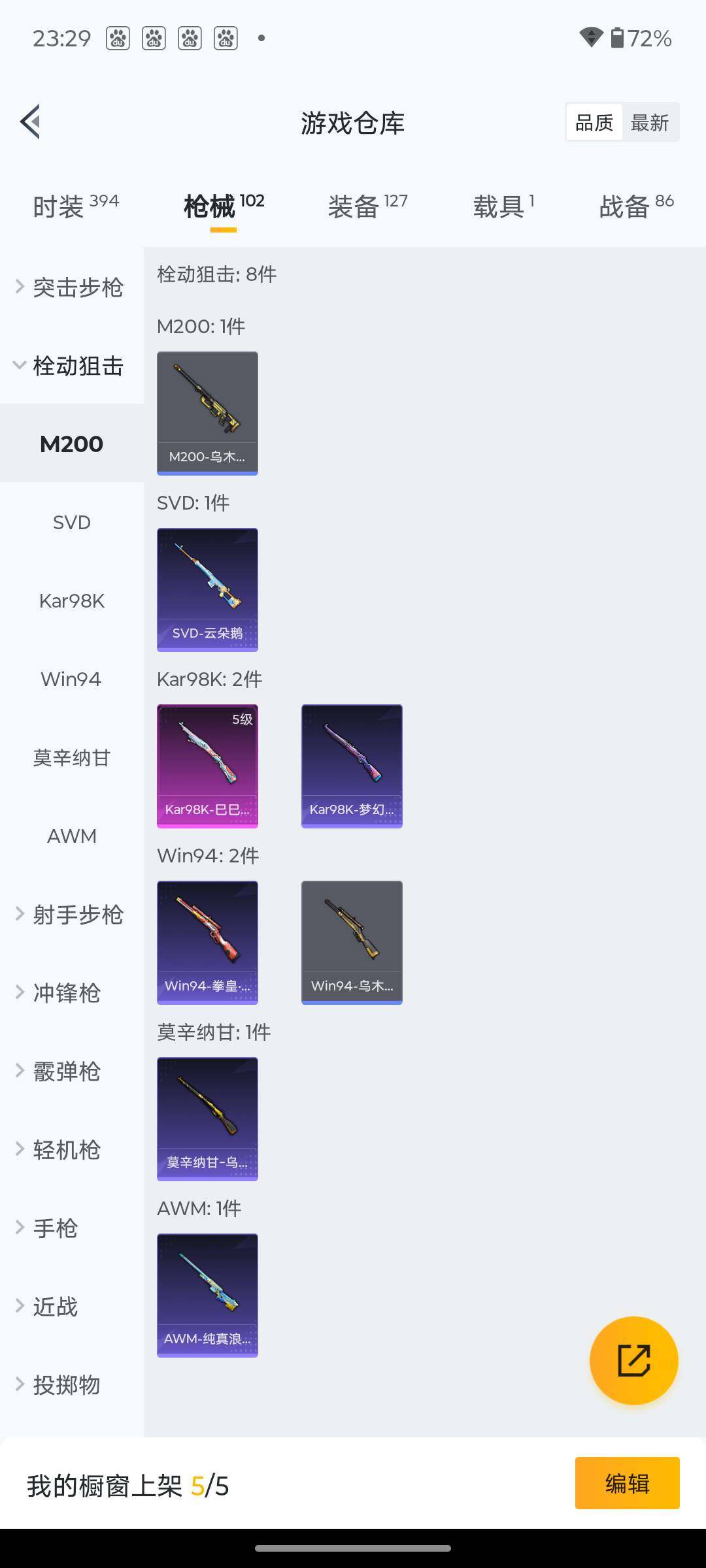Expand the 射手步枪 category
This screenshot has height=1568, width=706.
pos(71,914)
